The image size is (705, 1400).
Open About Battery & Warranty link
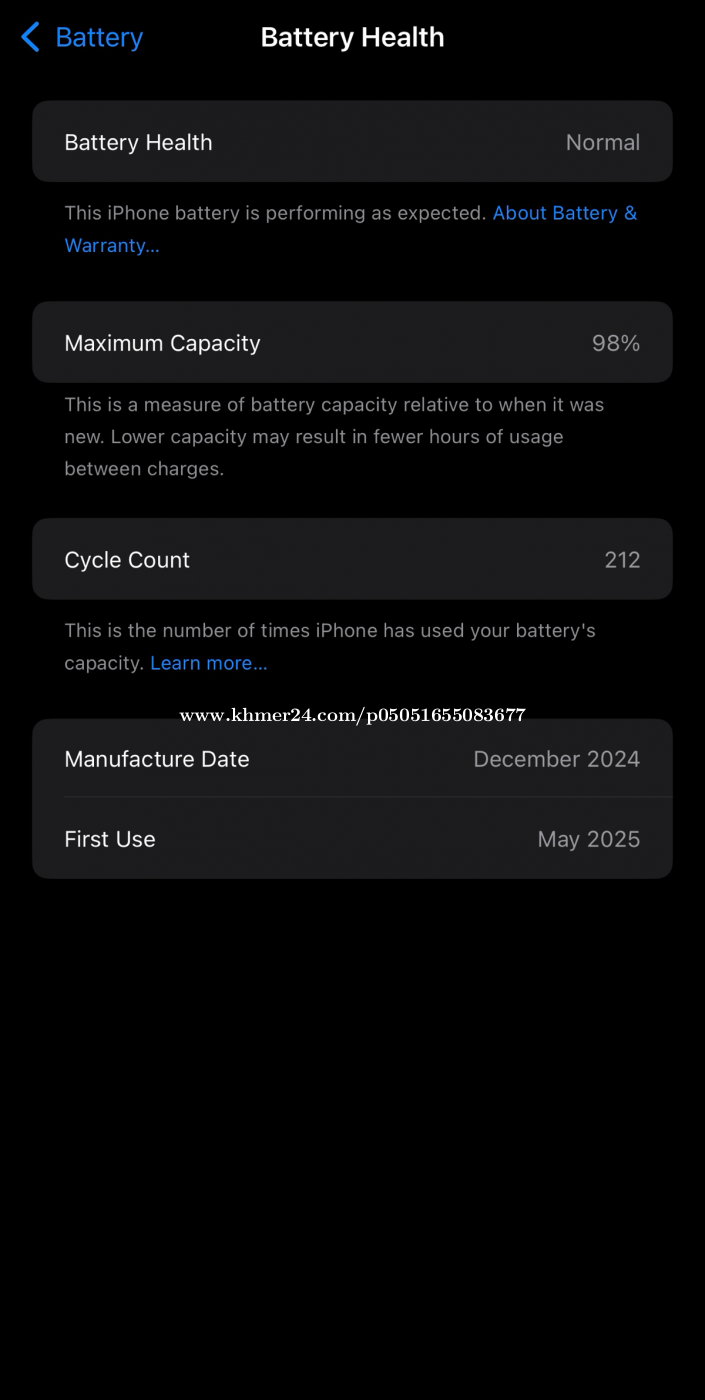click(563, 213)
